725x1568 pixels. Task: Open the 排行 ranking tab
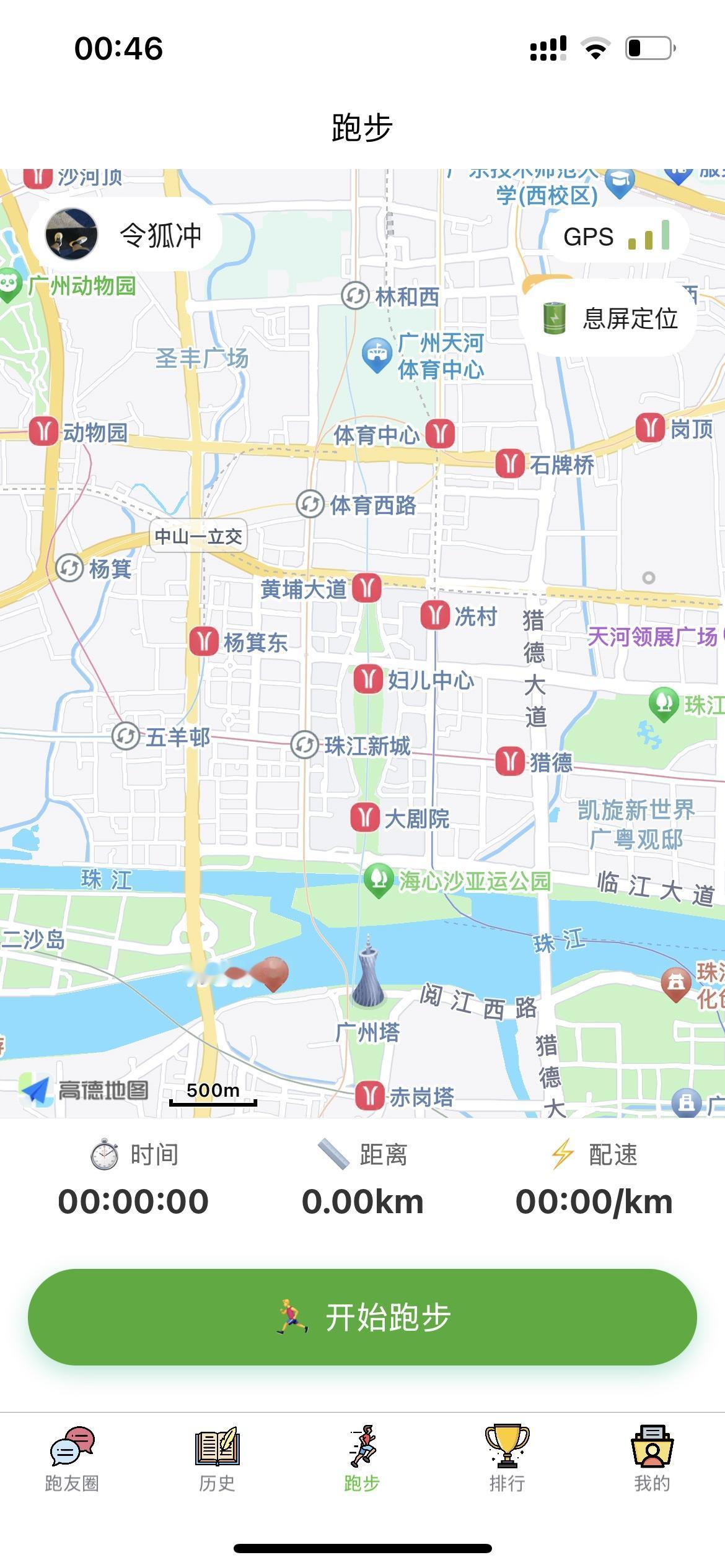point(507,1458)
